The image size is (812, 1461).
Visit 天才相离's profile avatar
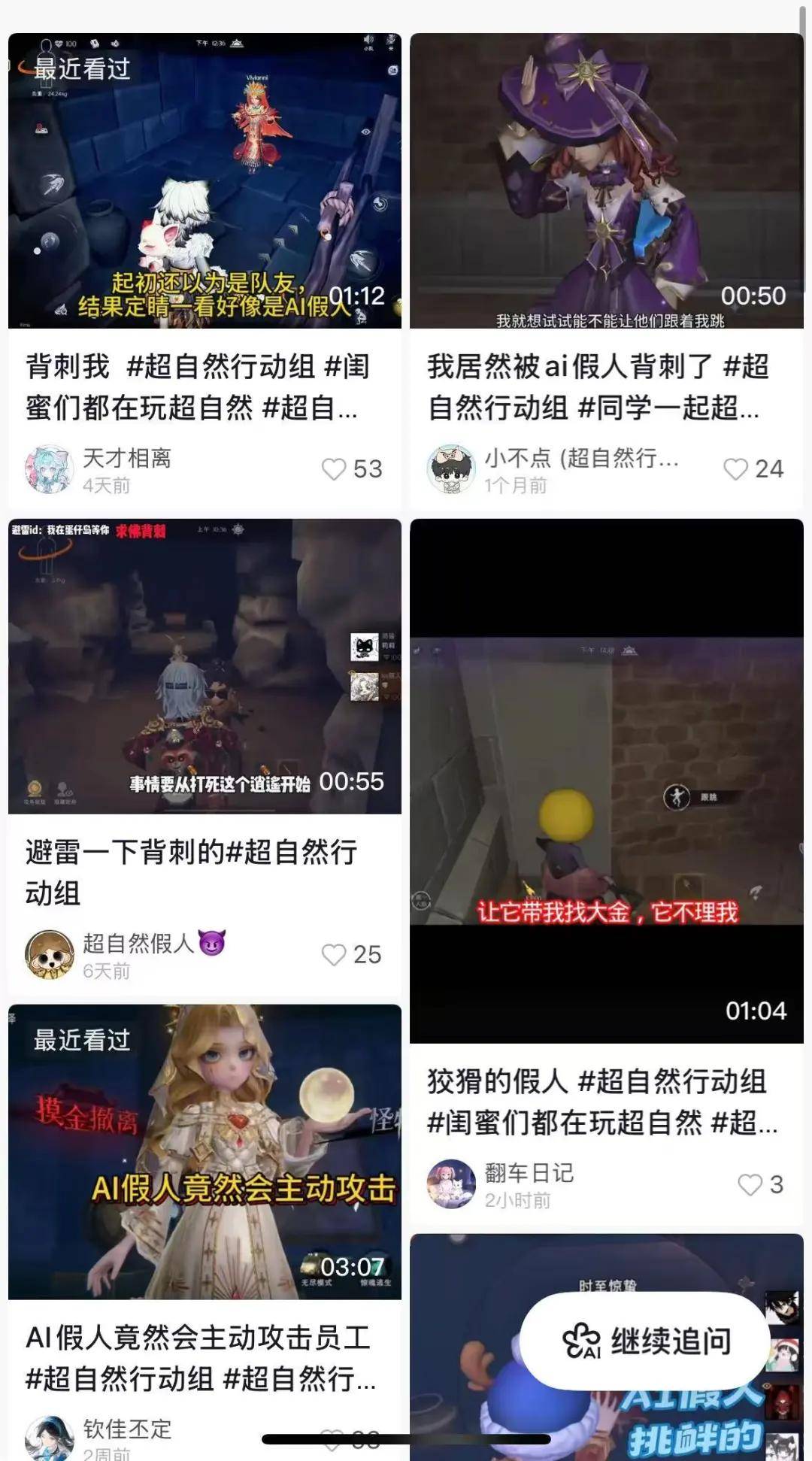click(50, 469)
